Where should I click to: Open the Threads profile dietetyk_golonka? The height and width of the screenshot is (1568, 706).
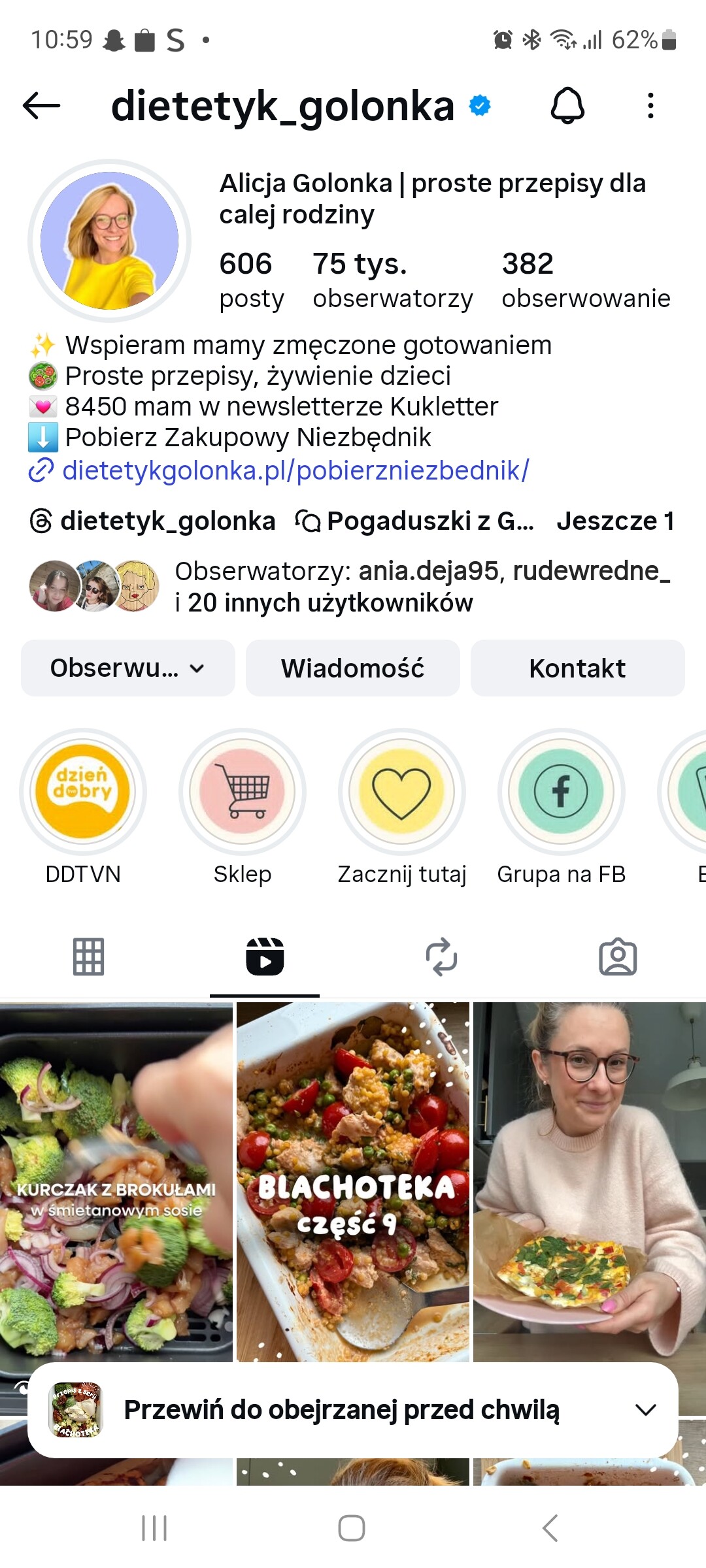coord(154,521)
